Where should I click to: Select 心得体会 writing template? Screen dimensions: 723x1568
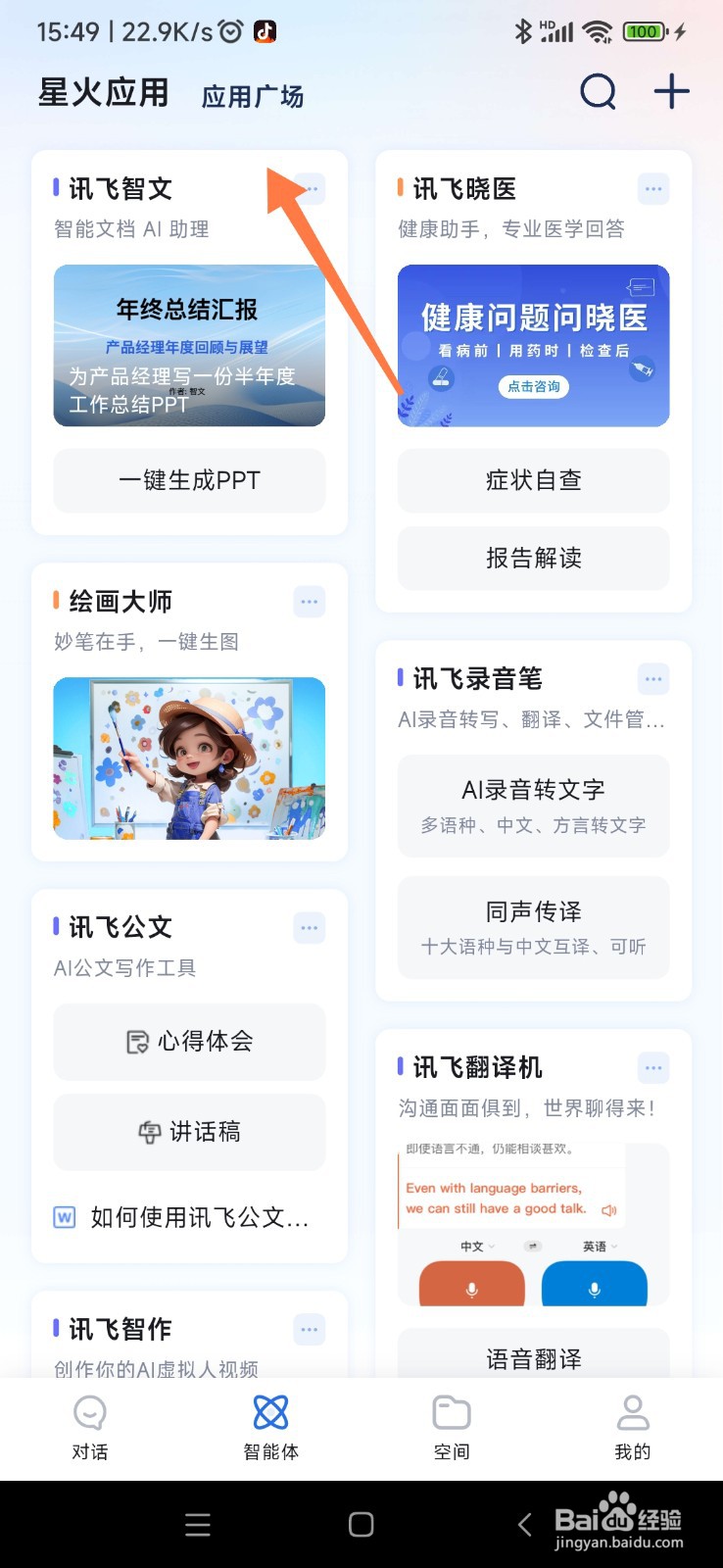189,1041
